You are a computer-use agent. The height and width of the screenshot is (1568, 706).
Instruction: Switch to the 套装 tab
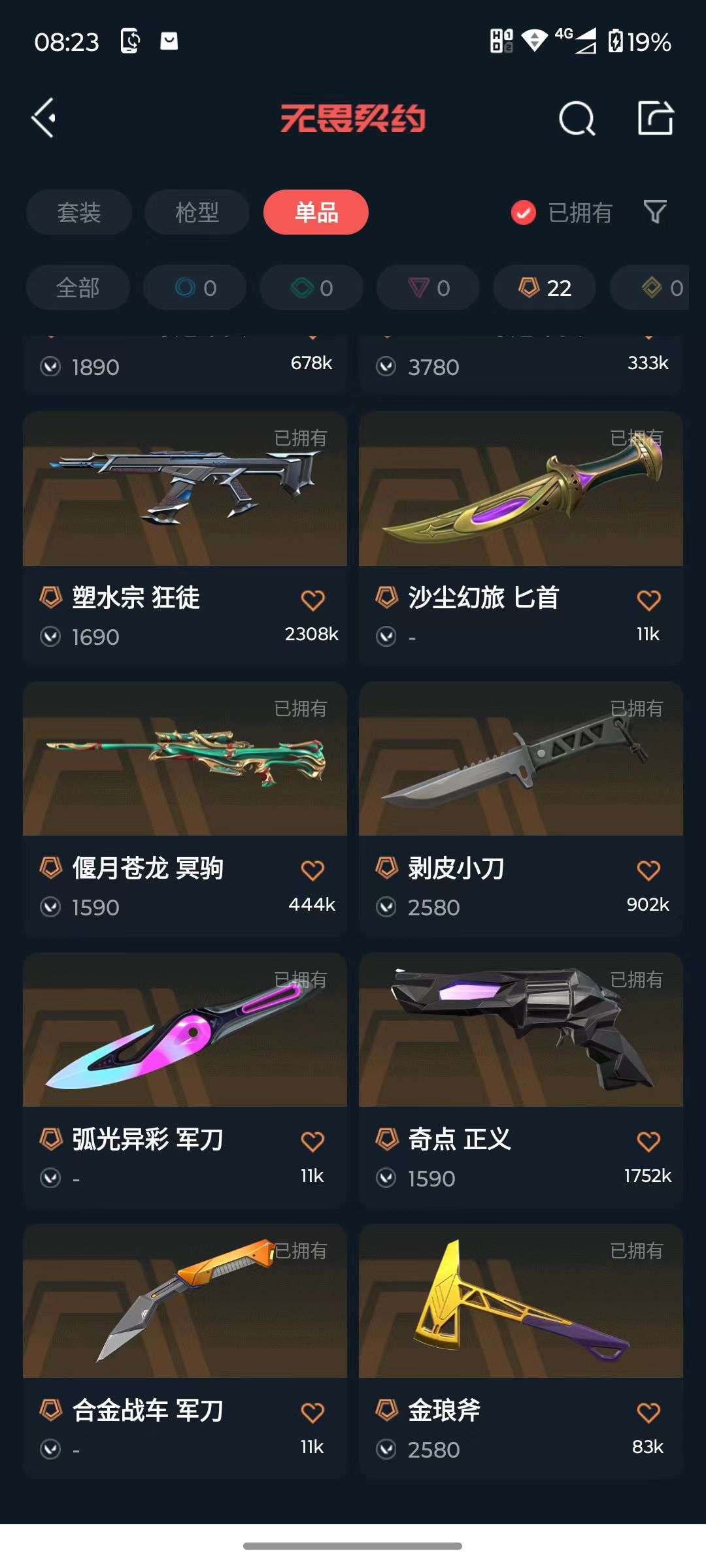[x=78, y=212]
